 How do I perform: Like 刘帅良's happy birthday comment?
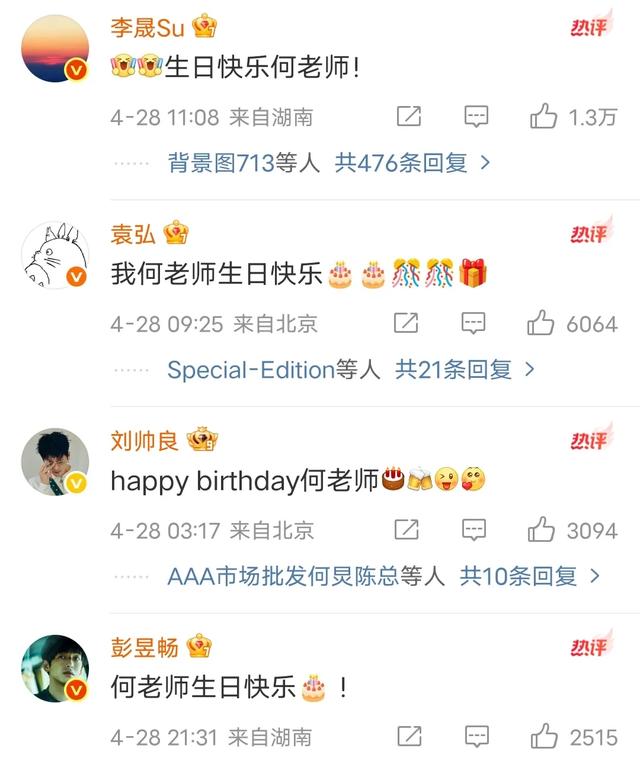[543, 530]
